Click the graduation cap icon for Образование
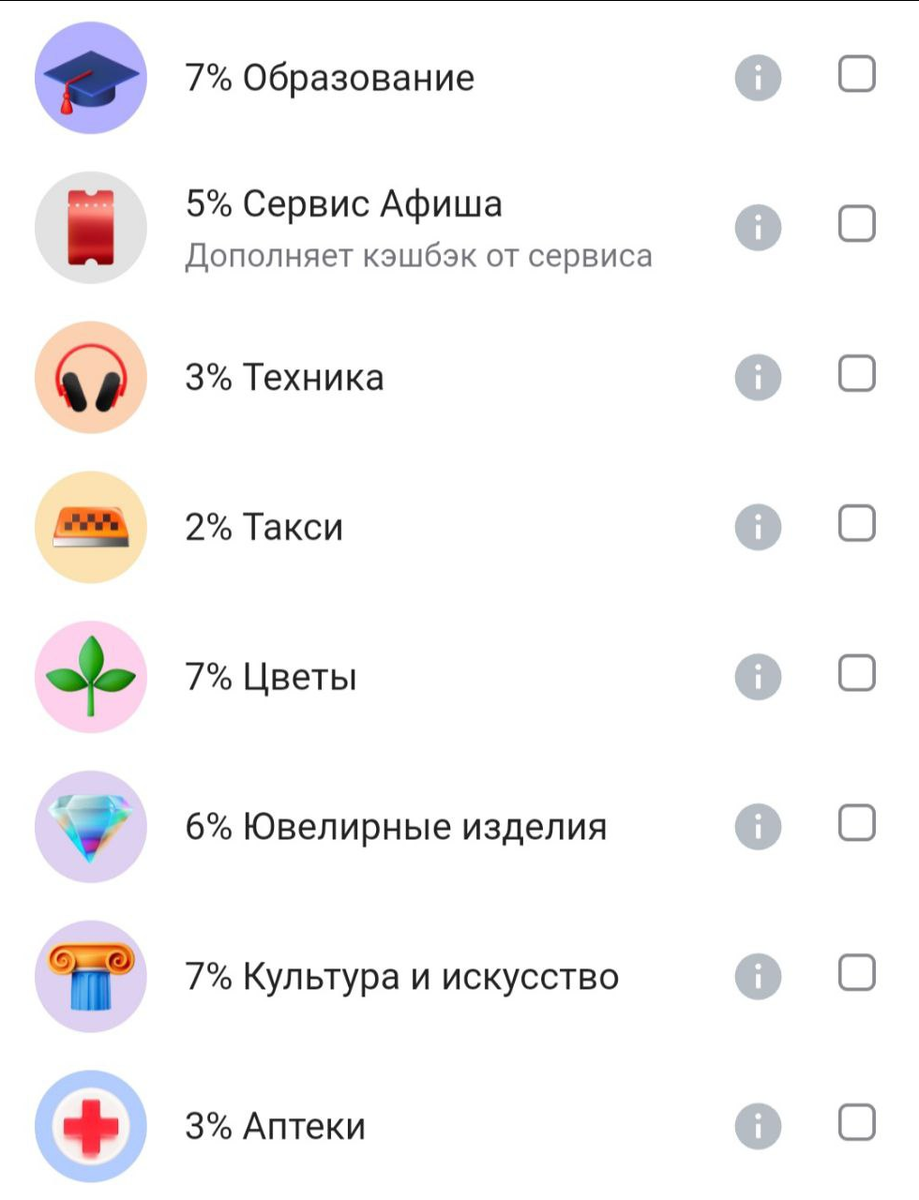The height and width of the screenshot is (1200, 919). (90, 77)
